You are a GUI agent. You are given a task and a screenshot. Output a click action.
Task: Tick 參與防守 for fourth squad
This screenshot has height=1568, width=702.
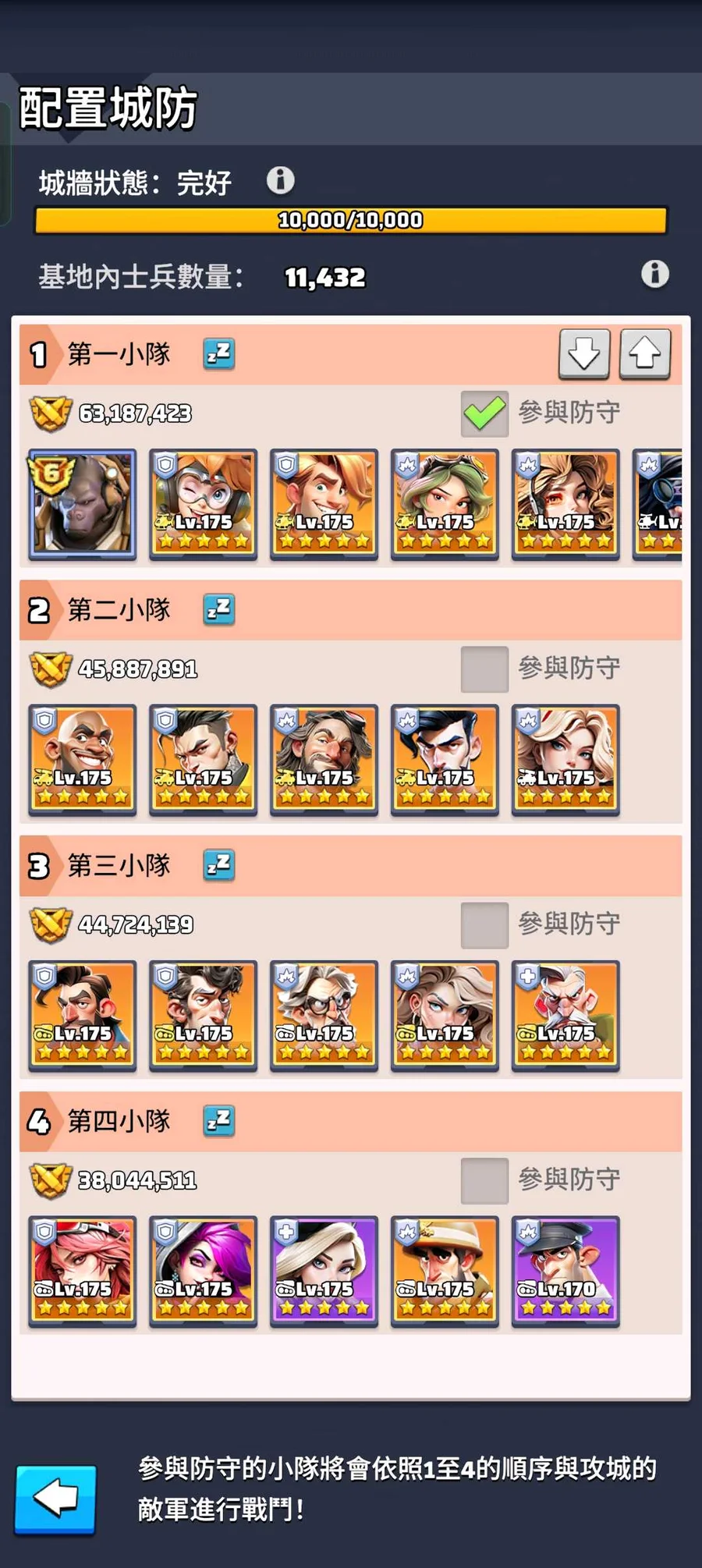point(484,1180)
